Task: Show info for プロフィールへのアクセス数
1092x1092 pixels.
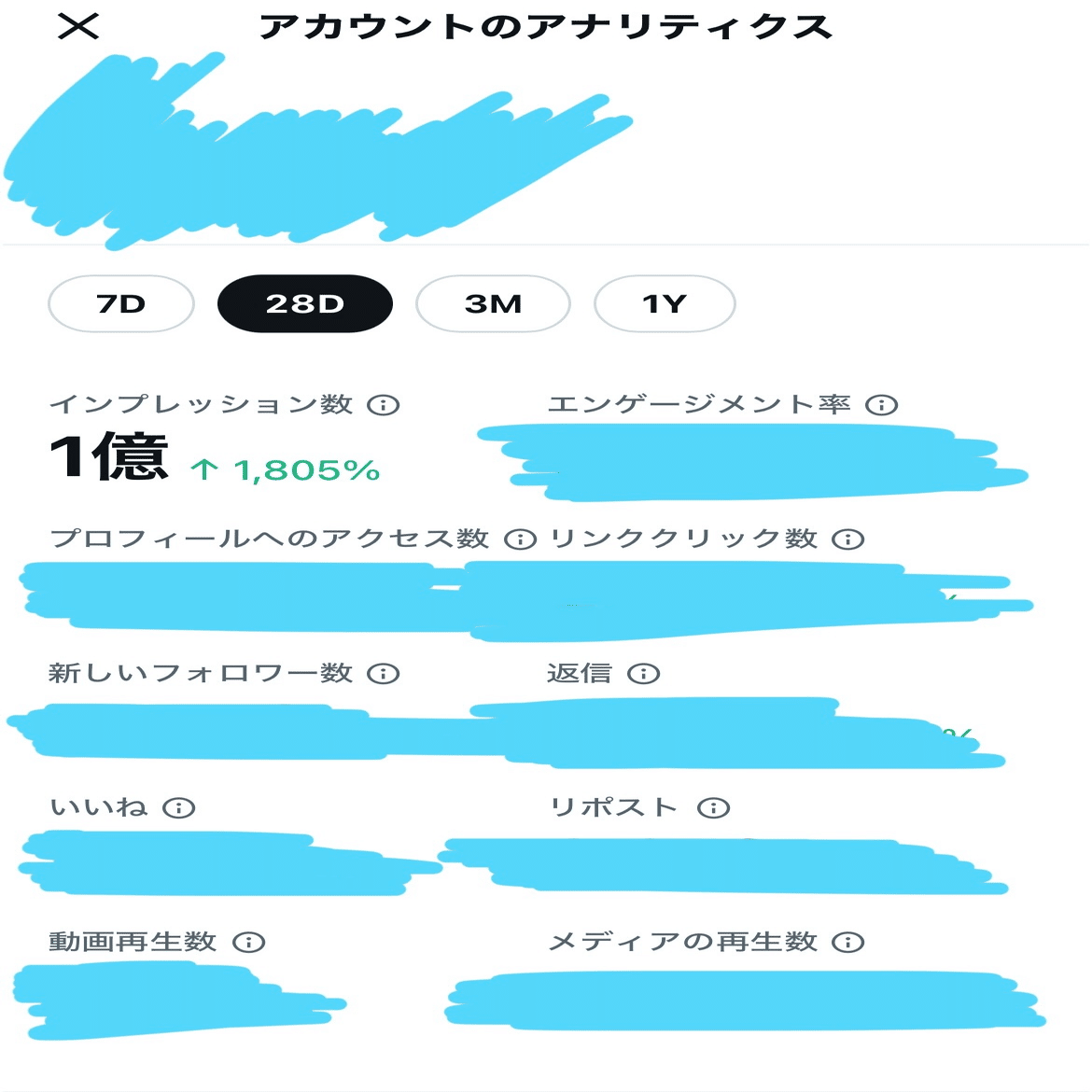Action: (520, 539)
